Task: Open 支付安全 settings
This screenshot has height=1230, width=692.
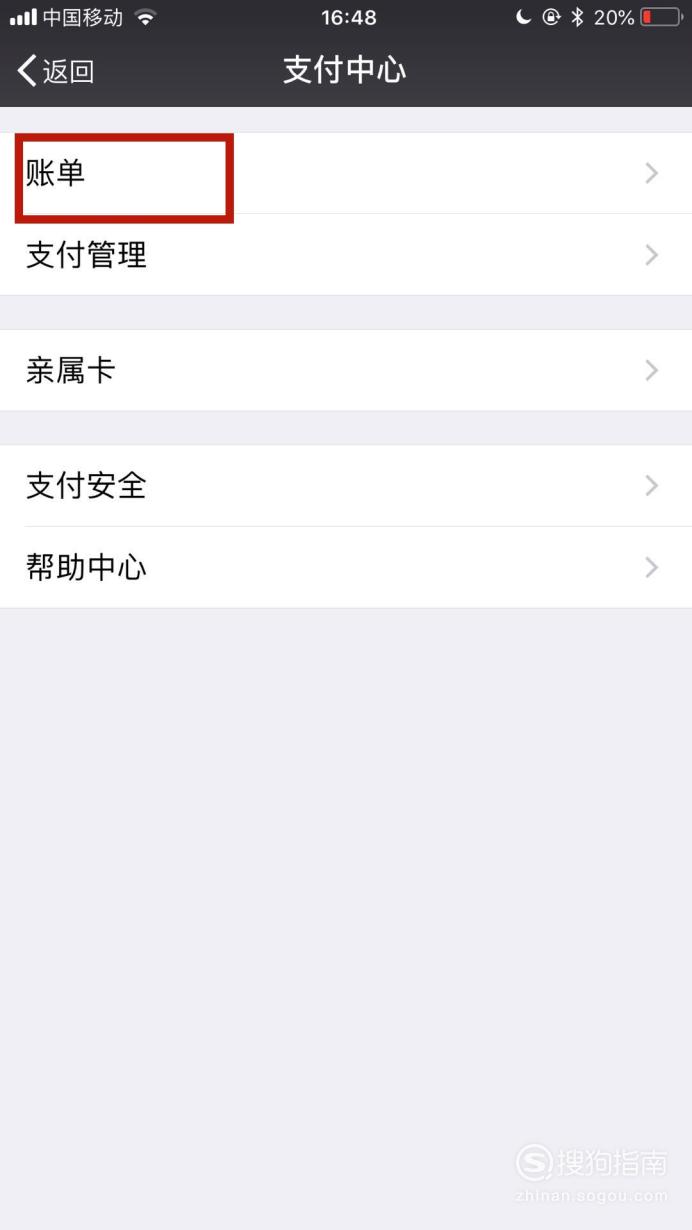Action: point(346,486)
